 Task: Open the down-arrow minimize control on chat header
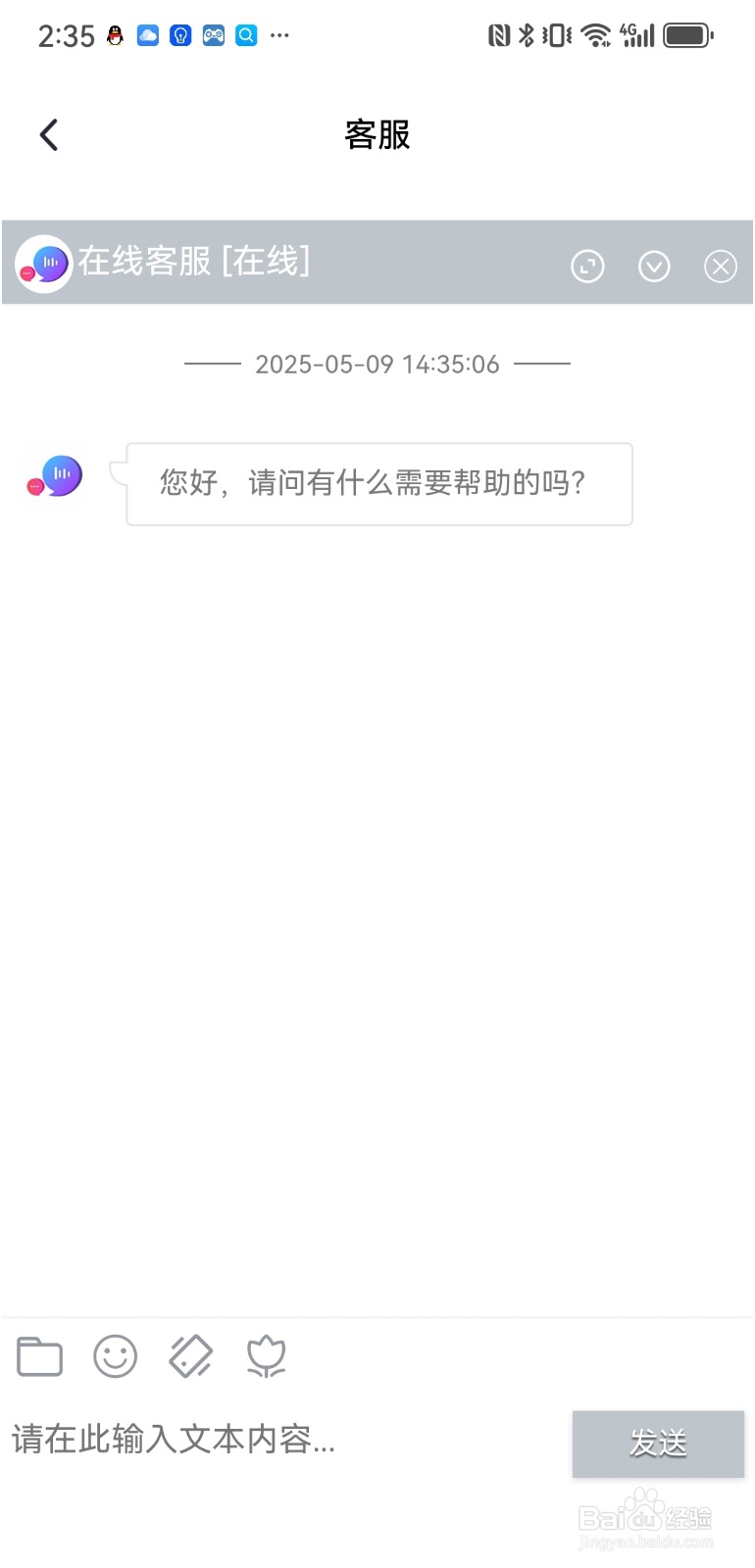tap(654, 266)
